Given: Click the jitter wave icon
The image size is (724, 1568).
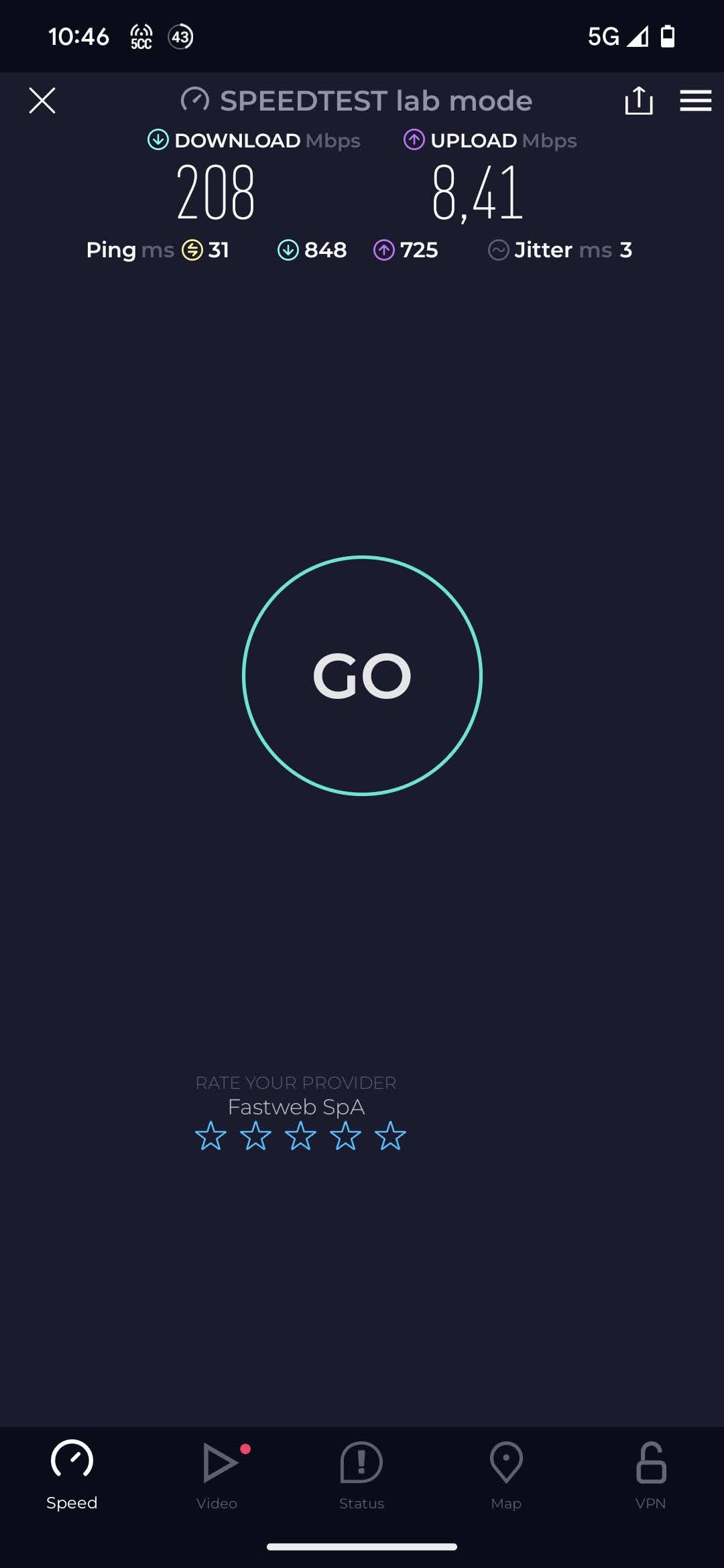Looking at the screenshot, I should 499,250.
